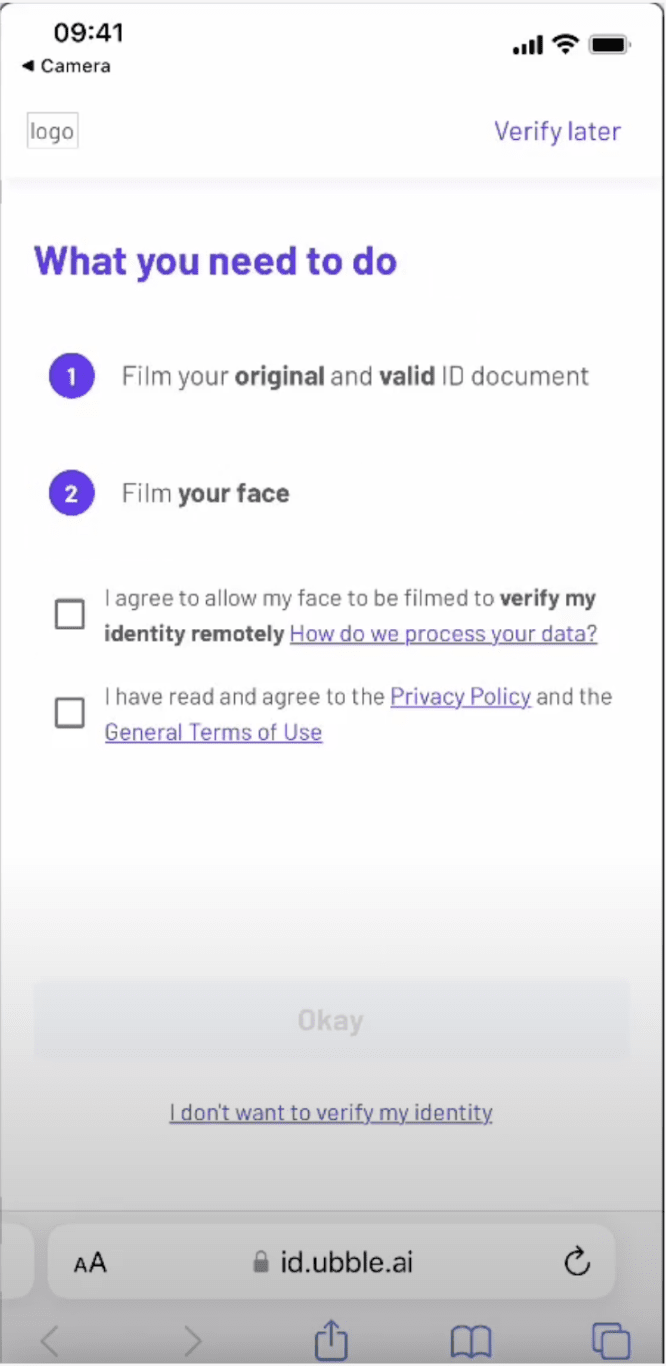This screenshot has width=666, height=1366.
Task: Check the face filming consent box
Action: [x=70, y=615]
